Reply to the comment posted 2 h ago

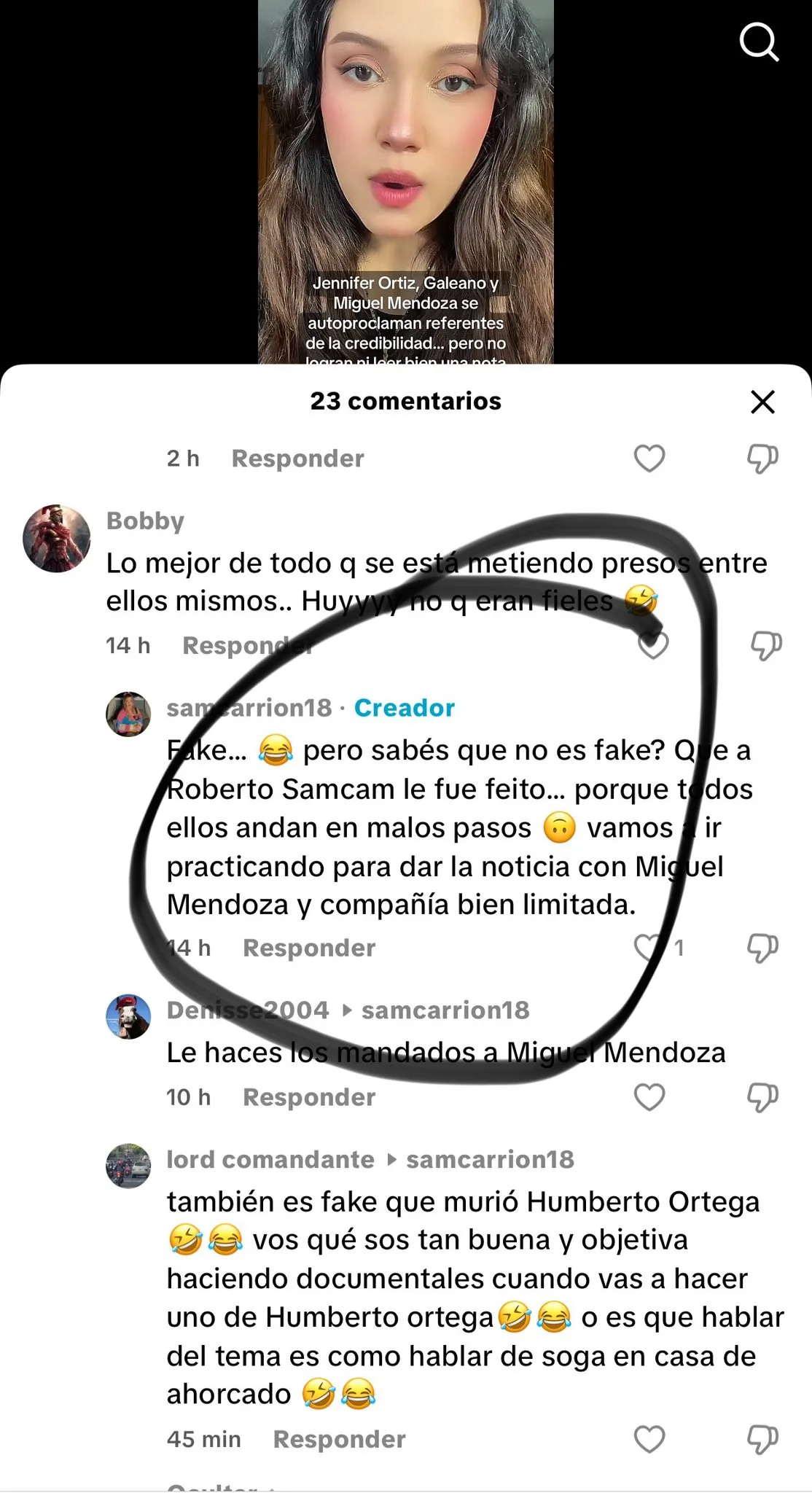(297, 459)
